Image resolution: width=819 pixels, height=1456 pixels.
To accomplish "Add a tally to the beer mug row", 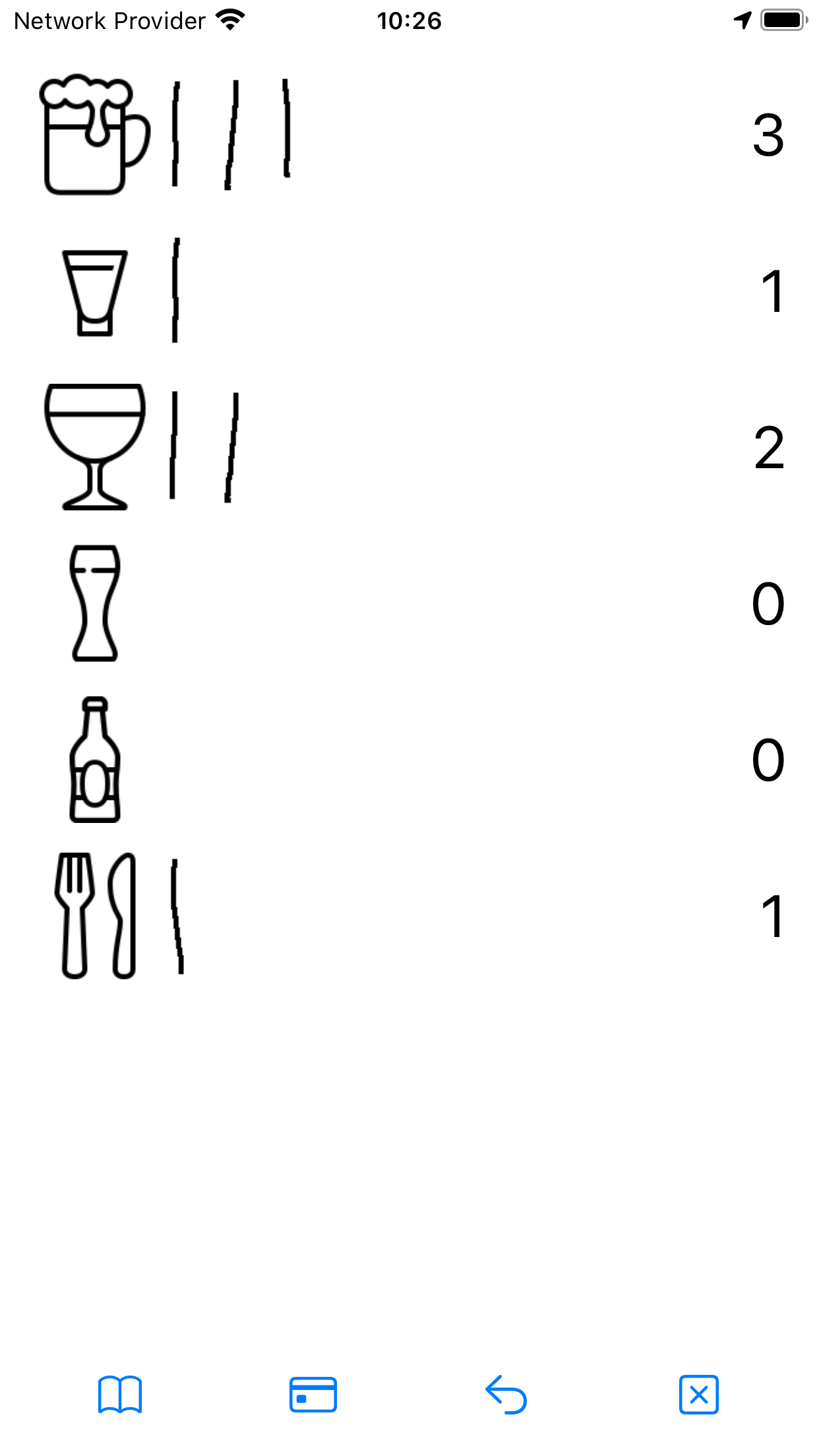I will (x=95, y=135).
